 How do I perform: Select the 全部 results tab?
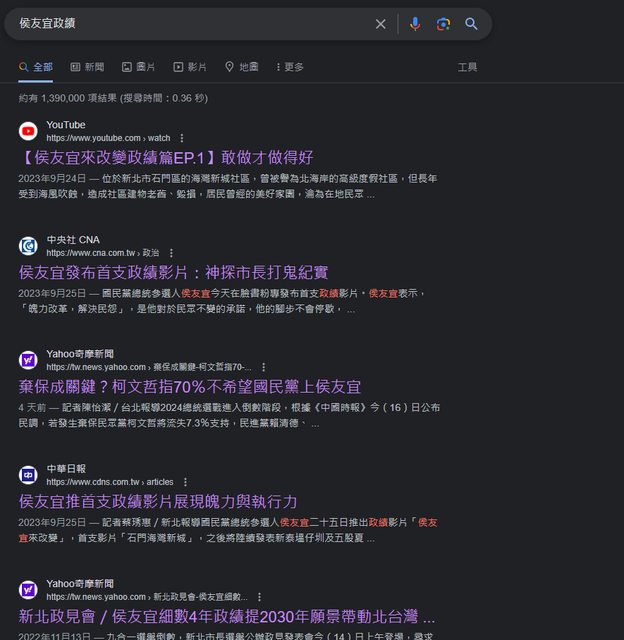click(x=35, y=67)
